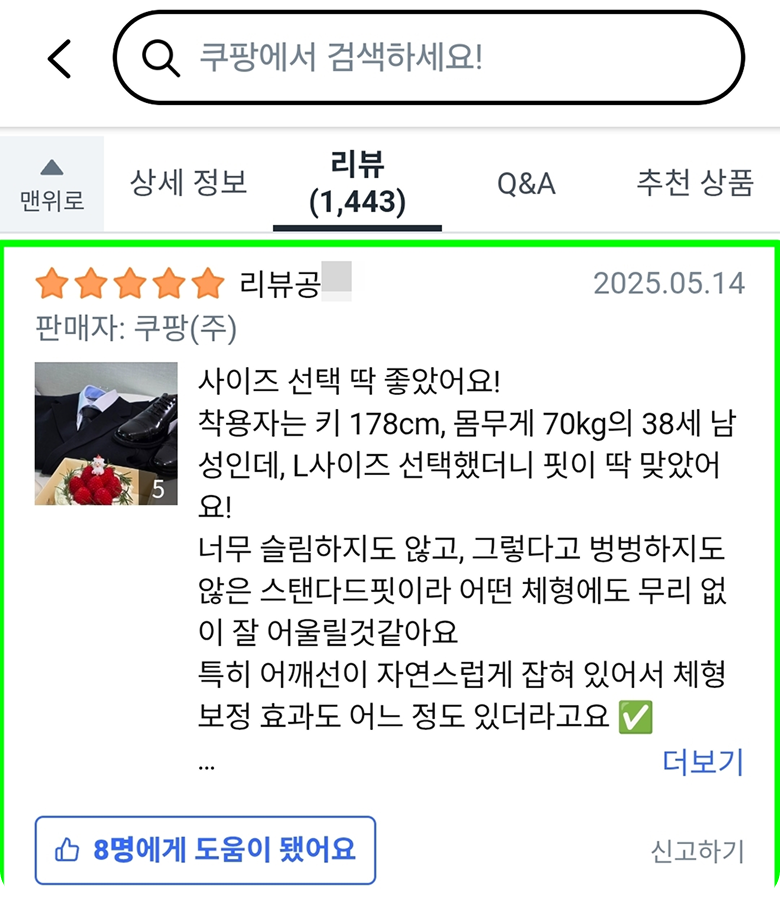Image resolution: width=780 pixels, height=900 pixels.
Task: Expand the review with 더보기
Action: click(x=703, y=762)
